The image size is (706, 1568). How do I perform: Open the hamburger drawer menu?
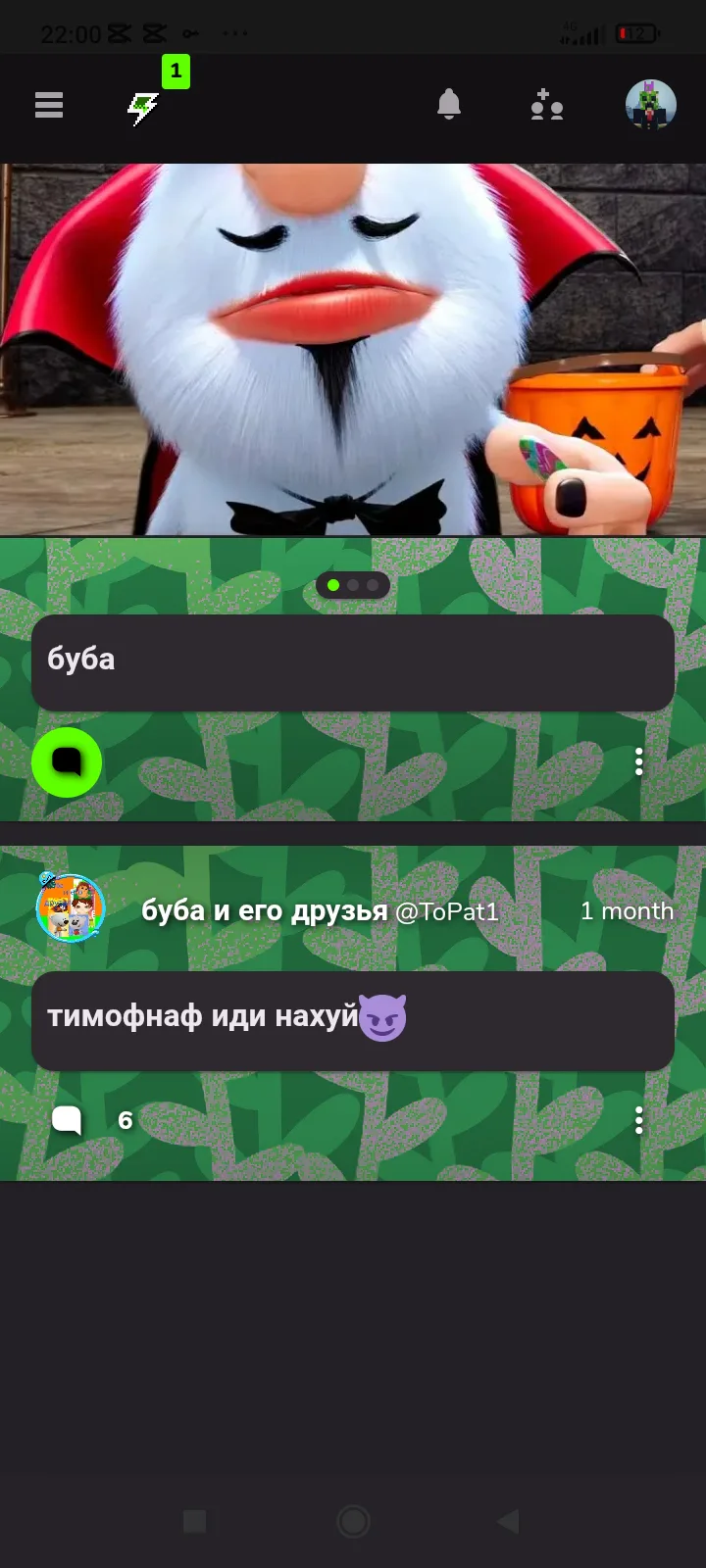49,105
